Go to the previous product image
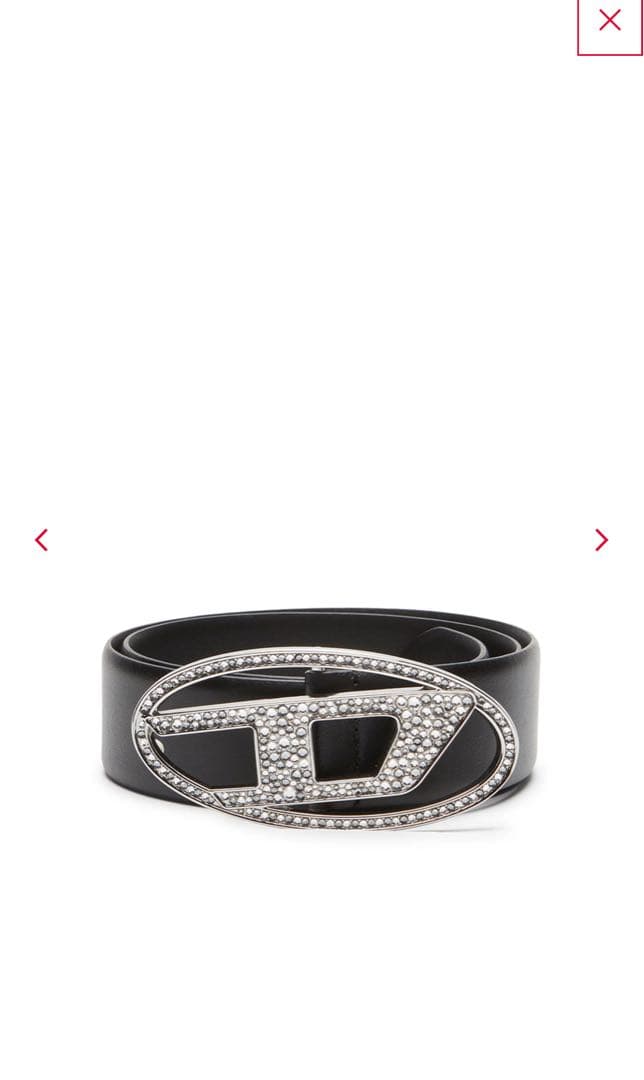Viewport: 644px width, 1080px height. pyautogui.click(x=41, y=540)
